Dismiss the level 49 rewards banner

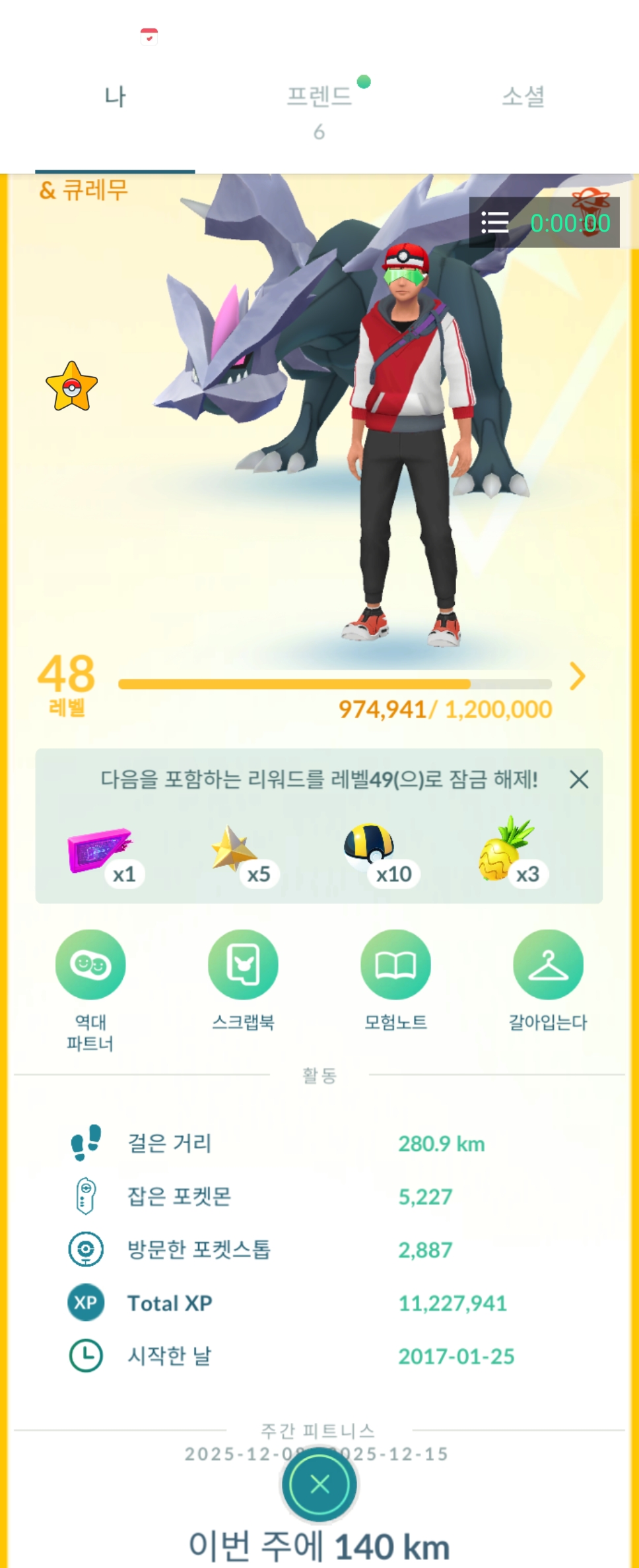(578, 779)
